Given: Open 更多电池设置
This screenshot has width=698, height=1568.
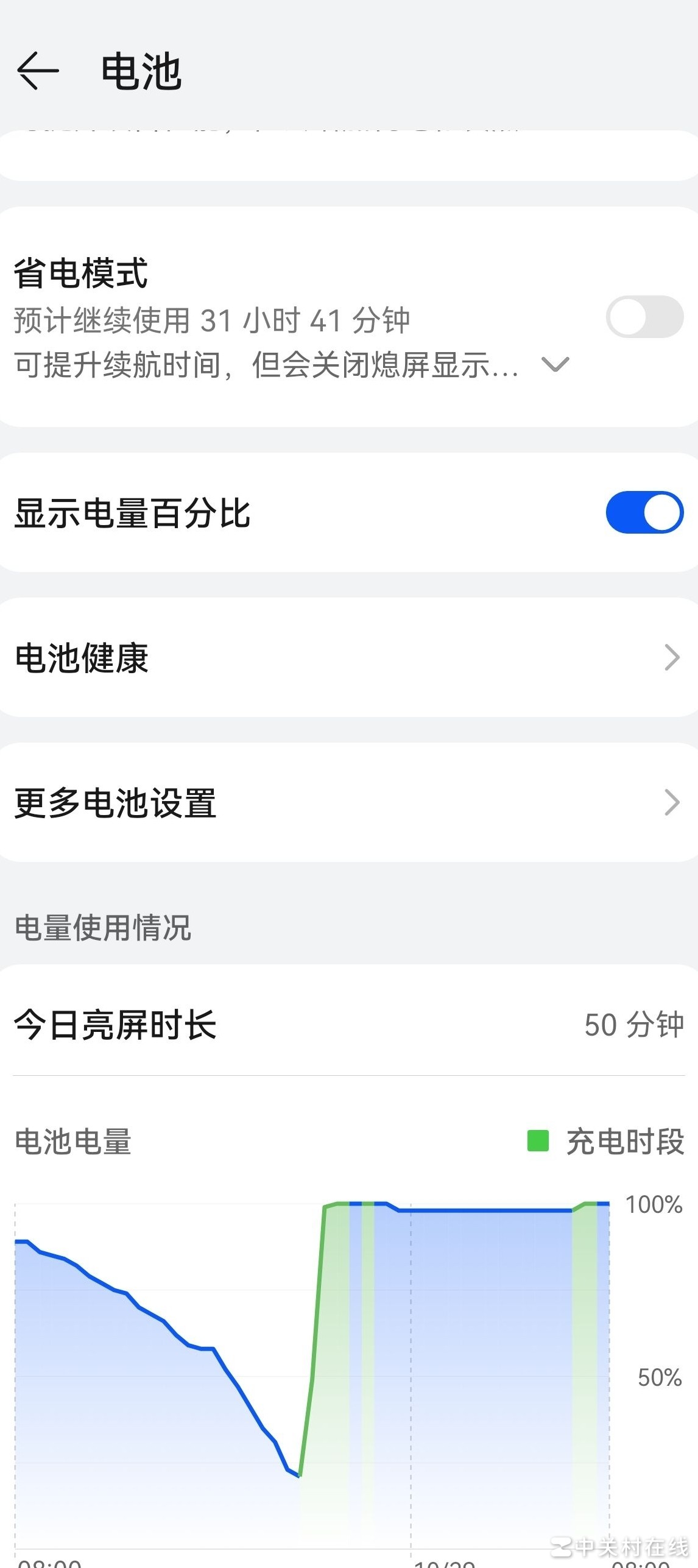Looking at the screenshot, I should [x=348, y=802].
